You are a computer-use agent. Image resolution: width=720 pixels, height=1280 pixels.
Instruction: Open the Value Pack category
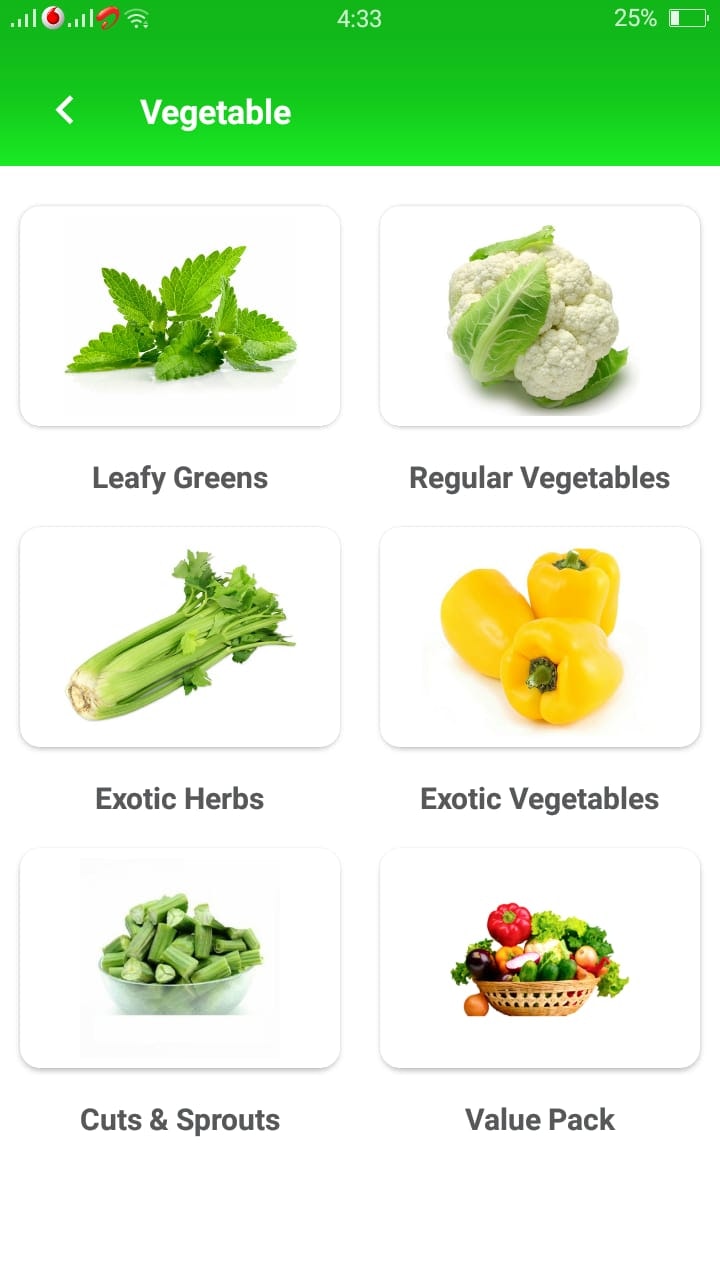[x=540, y=1120]
